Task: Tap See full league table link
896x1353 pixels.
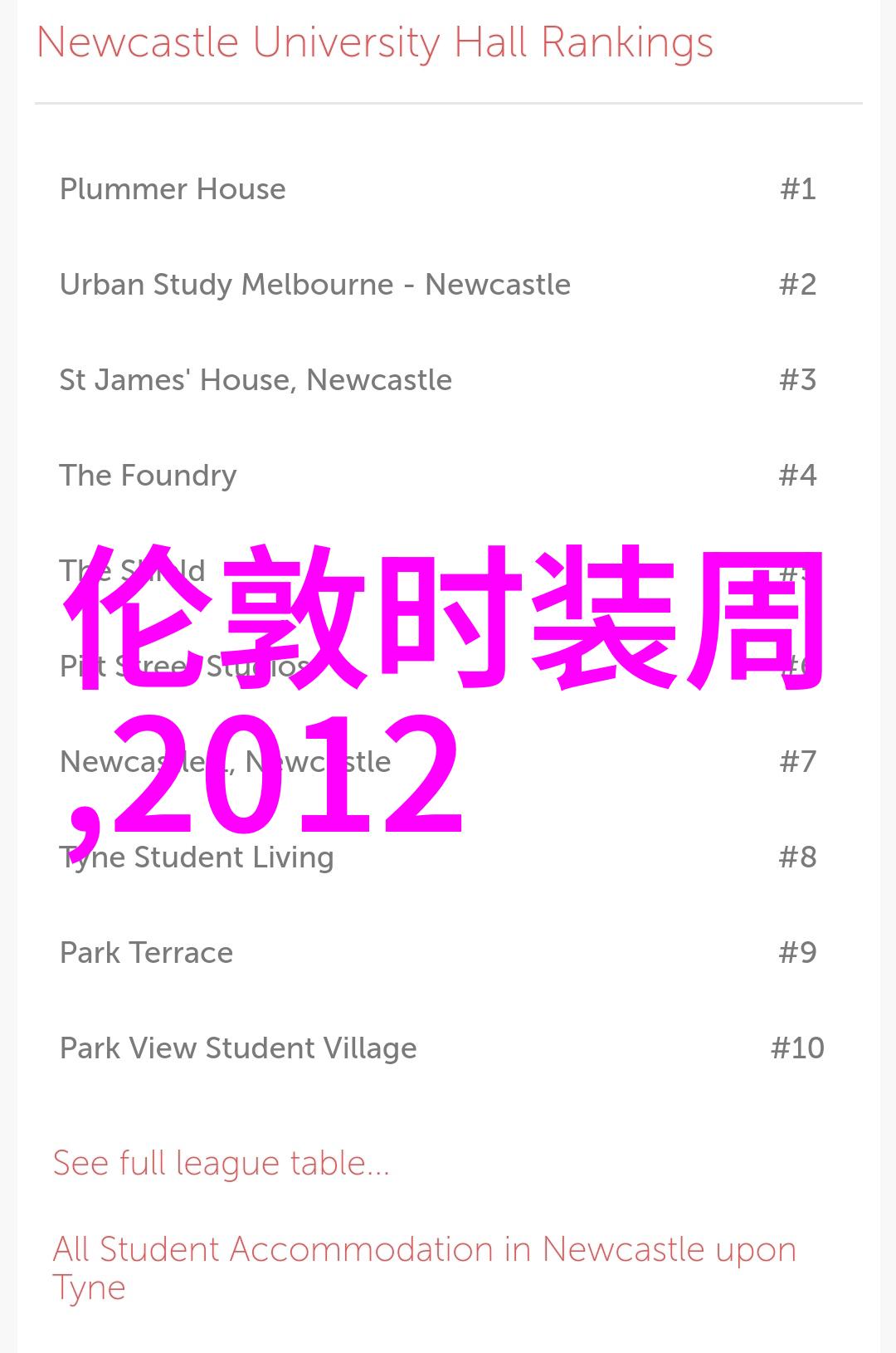Action: [221, 1163]
